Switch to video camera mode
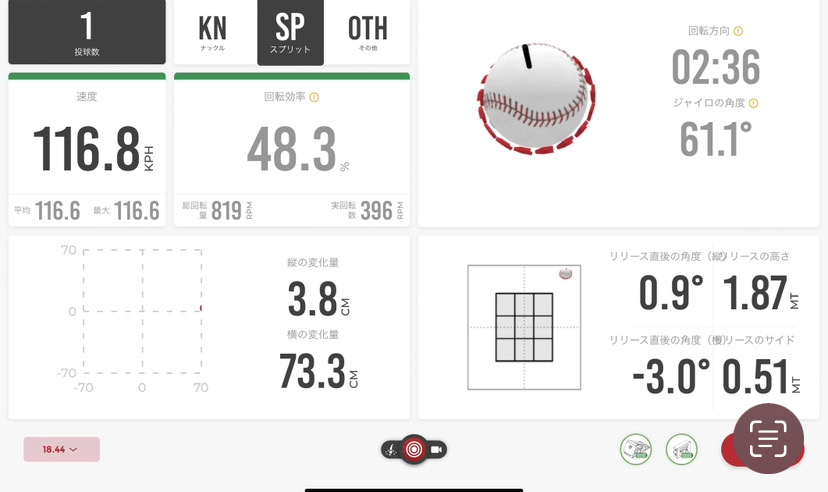The width and height of the screenshot is (828, 492). coord(437,450)
